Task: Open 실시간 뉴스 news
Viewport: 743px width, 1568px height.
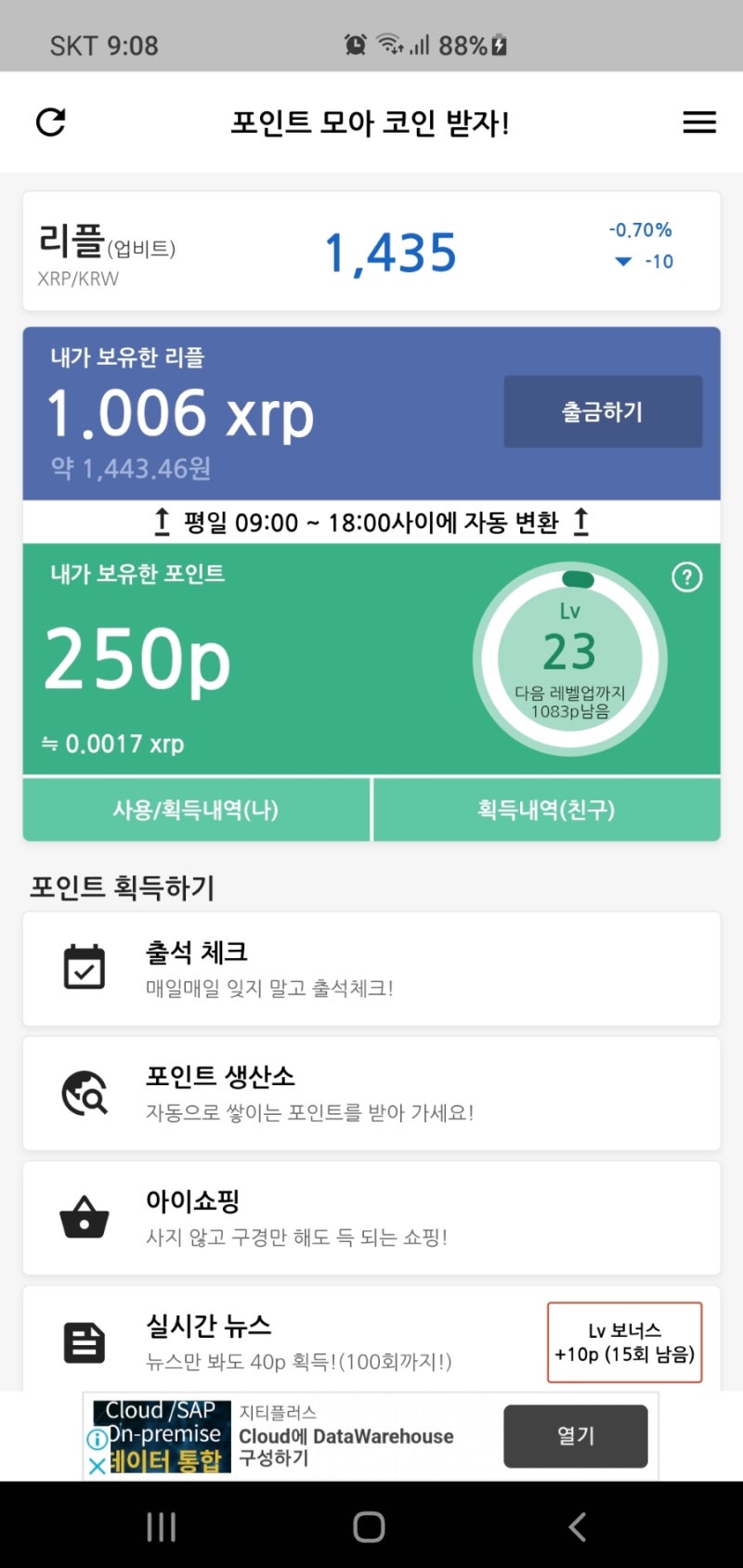Action: point(279,1341)
